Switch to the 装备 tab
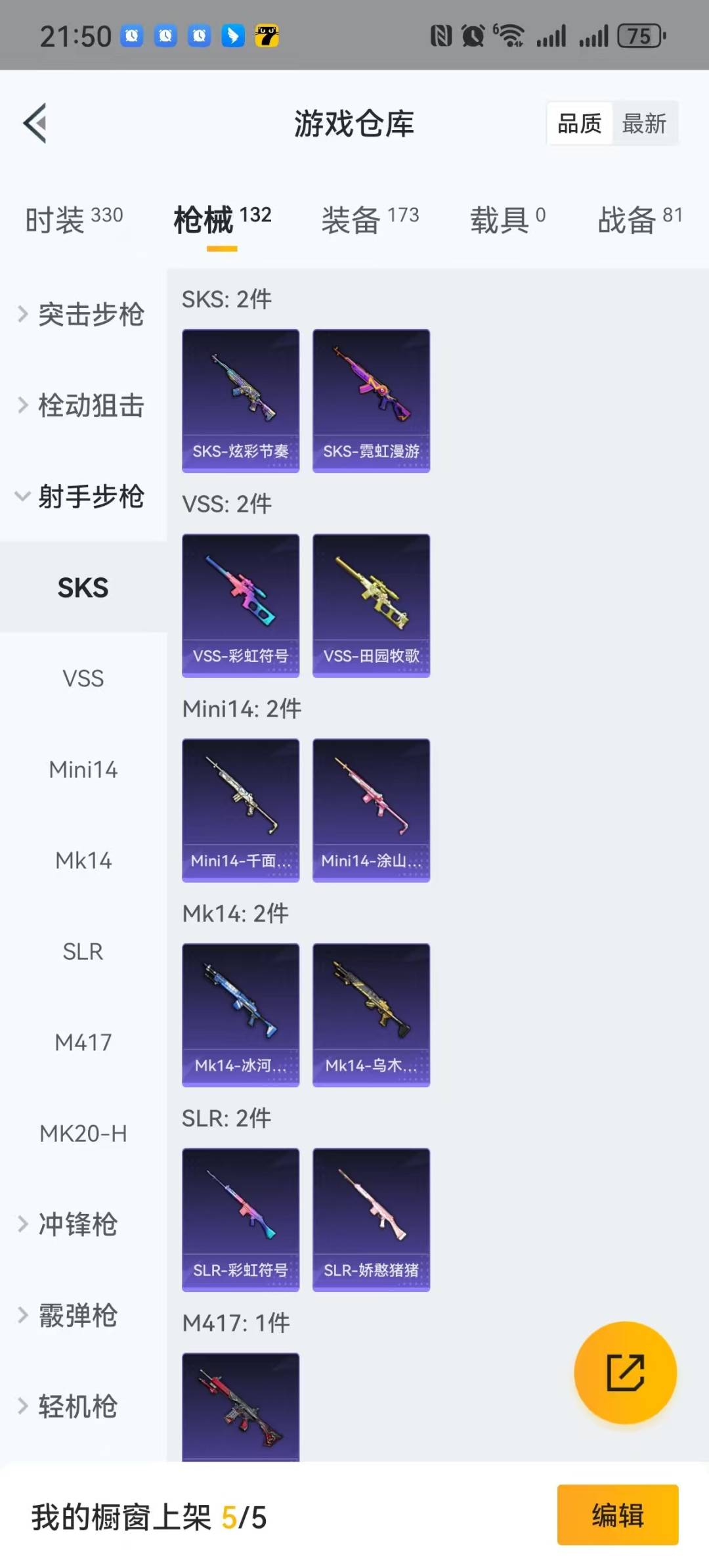This screenshot has height=1568, width=709. [370, 219]
